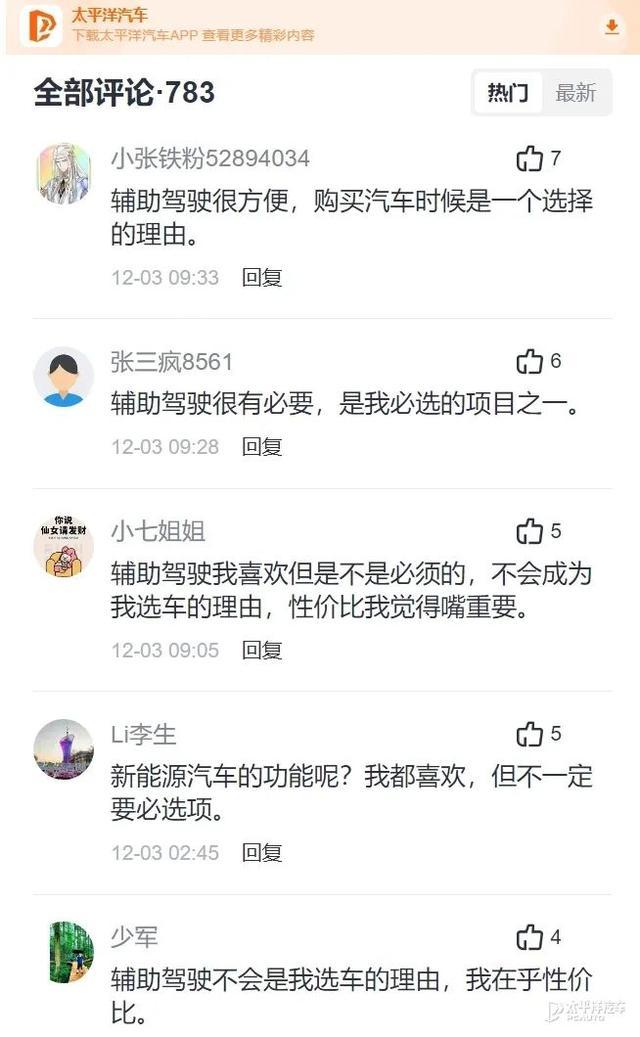Open Li李生's profile avatar
640x1037 pixels.
click(x=64, y=749)
